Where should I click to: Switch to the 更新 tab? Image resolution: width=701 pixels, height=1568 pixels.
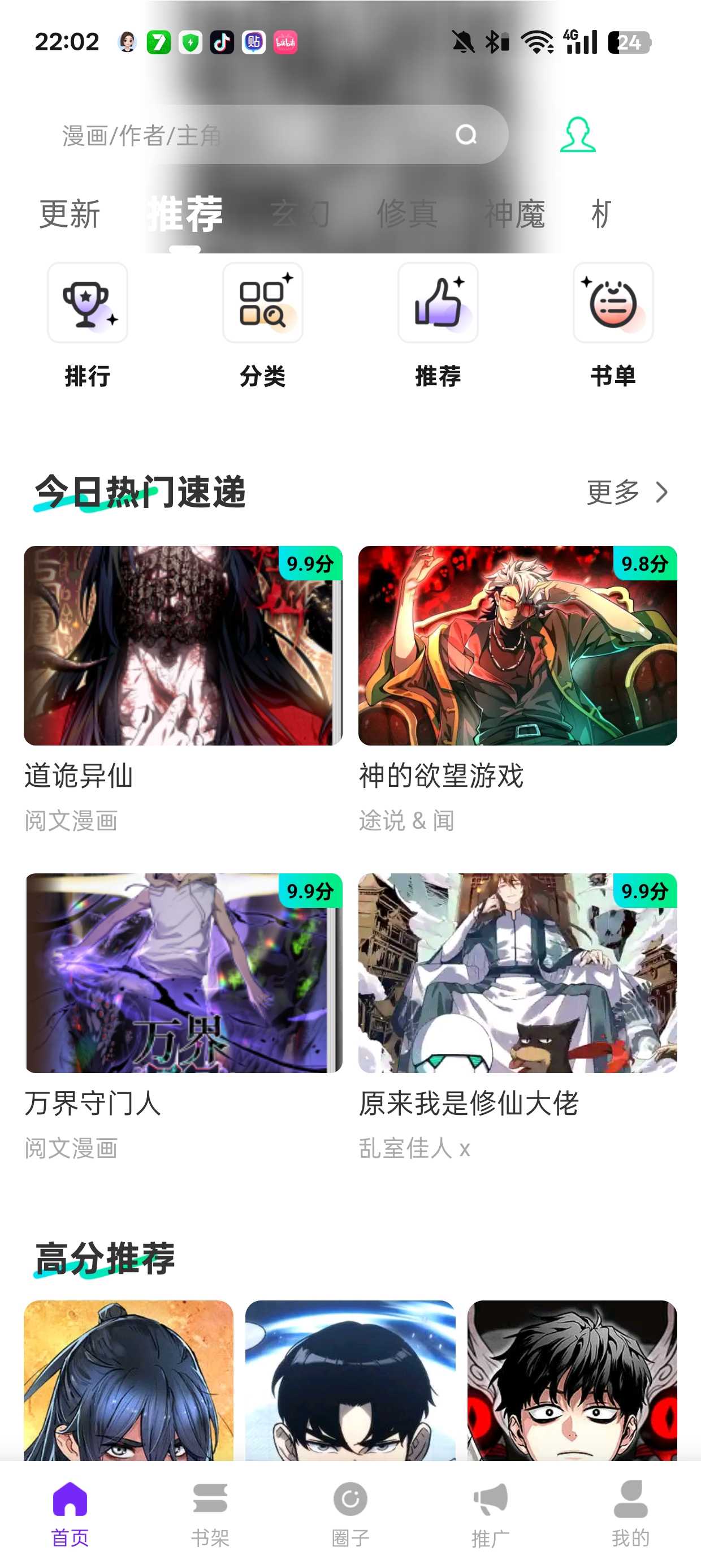pyautogui.click(x=70, y=214)
